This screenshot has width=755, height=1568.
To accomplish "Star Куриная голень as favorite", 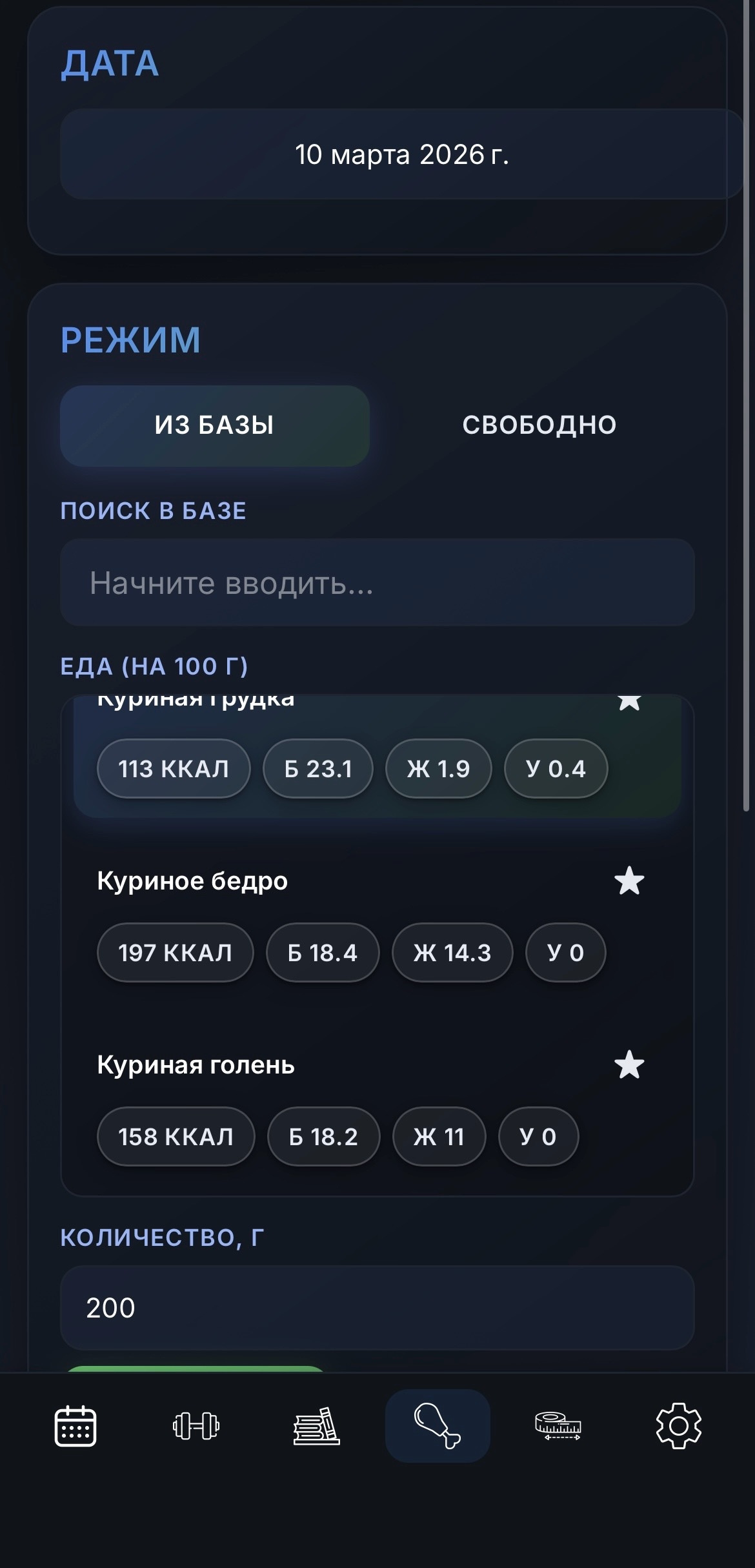I will click(x=629, y=1065).
